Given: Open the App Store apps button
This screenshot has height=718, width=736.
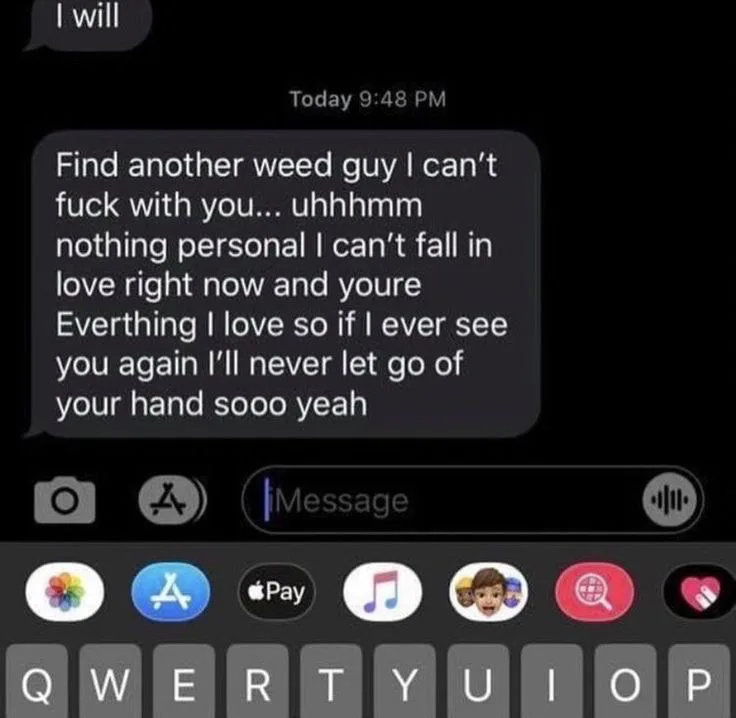Looking at the screenshot, I should click(172, 499).
